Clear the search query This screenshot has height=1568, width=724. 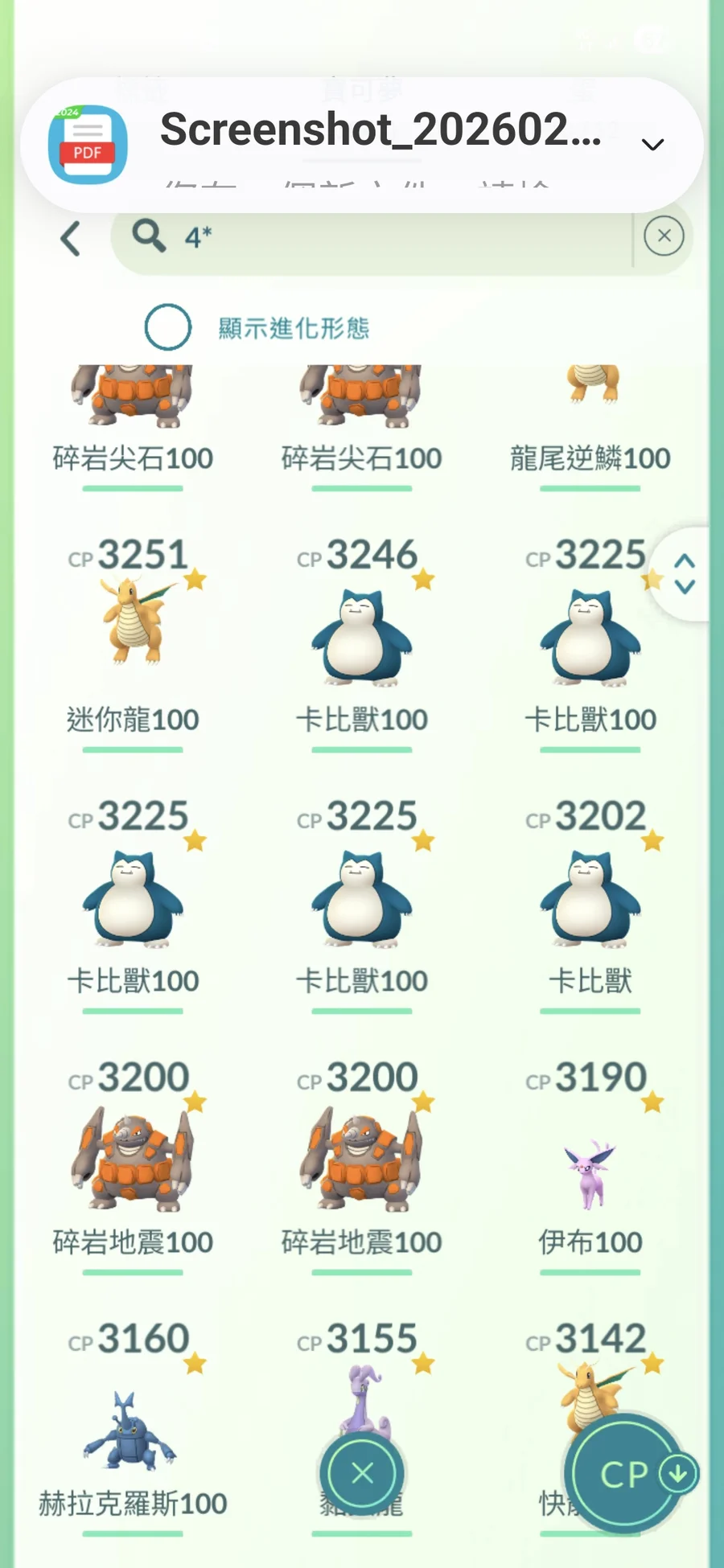[664, 236]
